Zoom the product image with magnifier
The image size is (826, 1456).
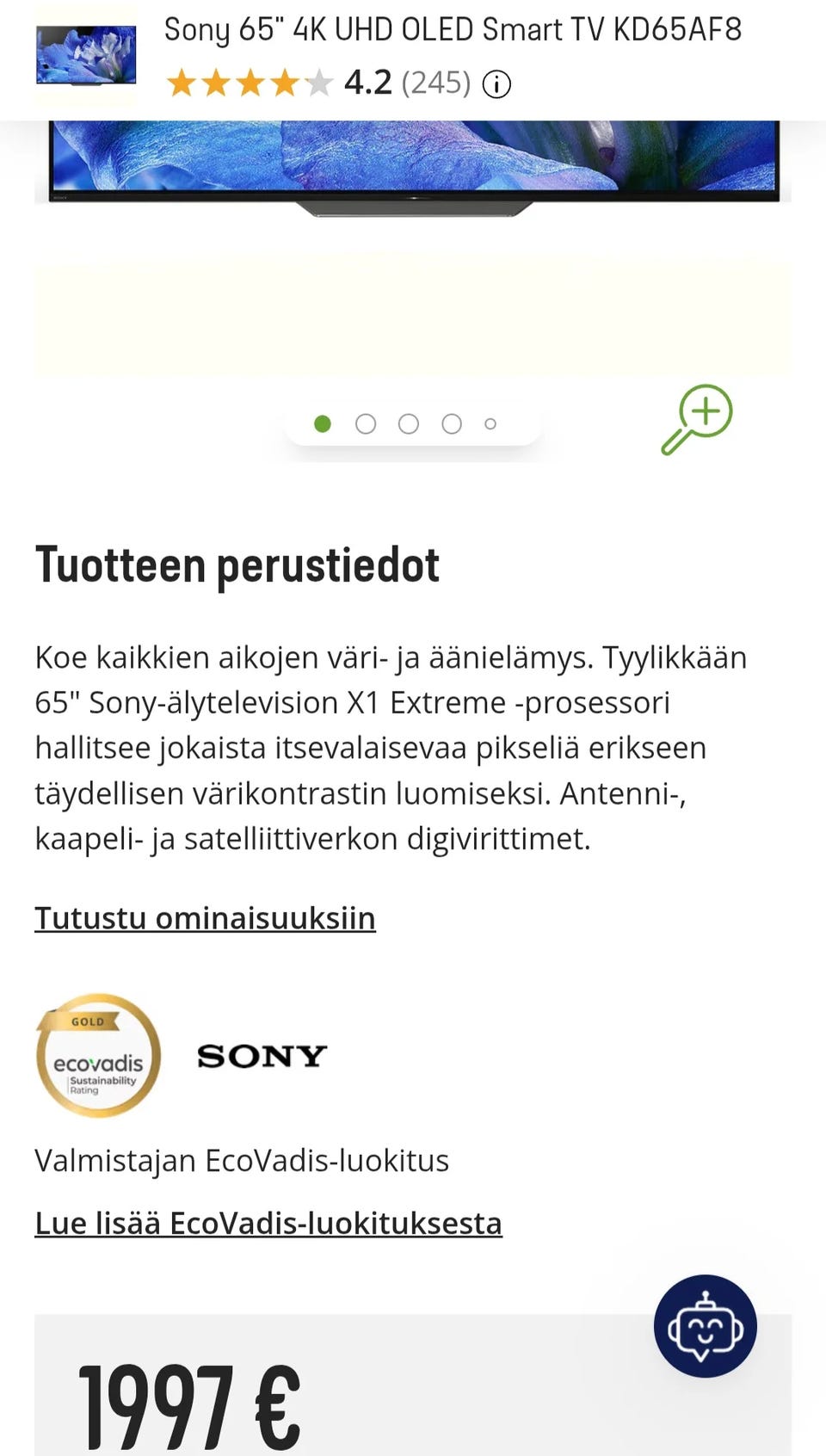pos(697,420)
